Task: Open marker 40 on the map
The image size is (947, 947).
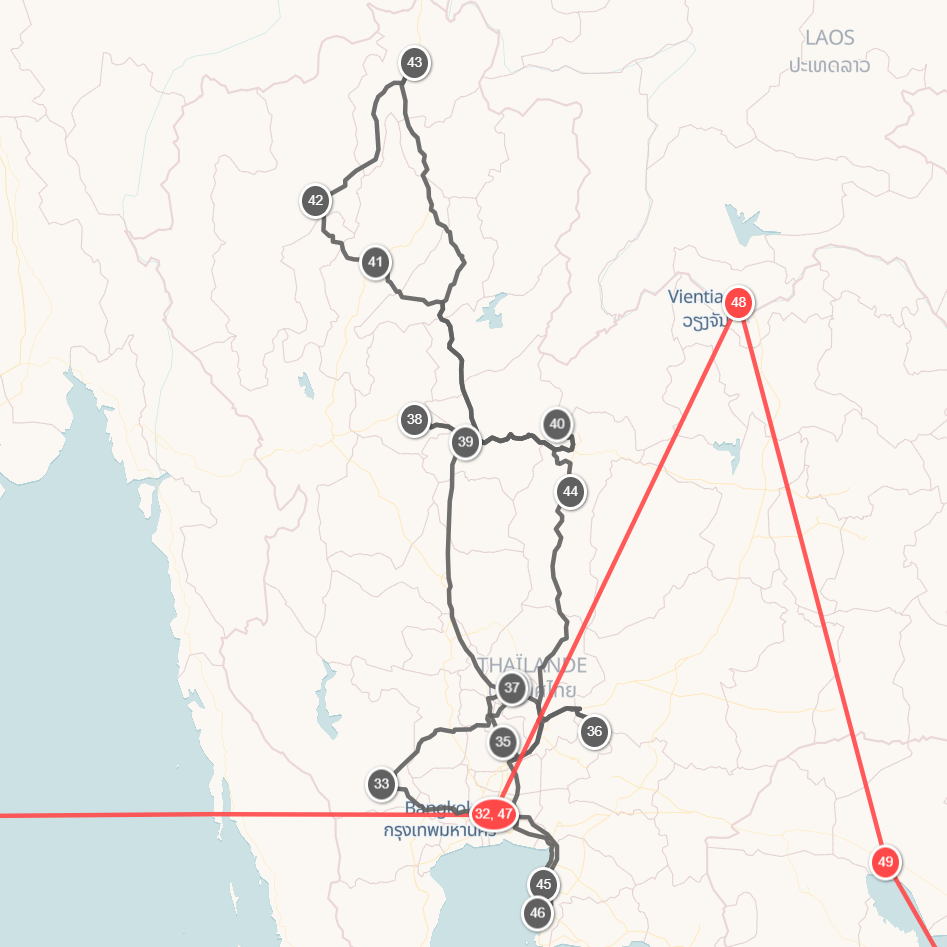Action: 558,424
